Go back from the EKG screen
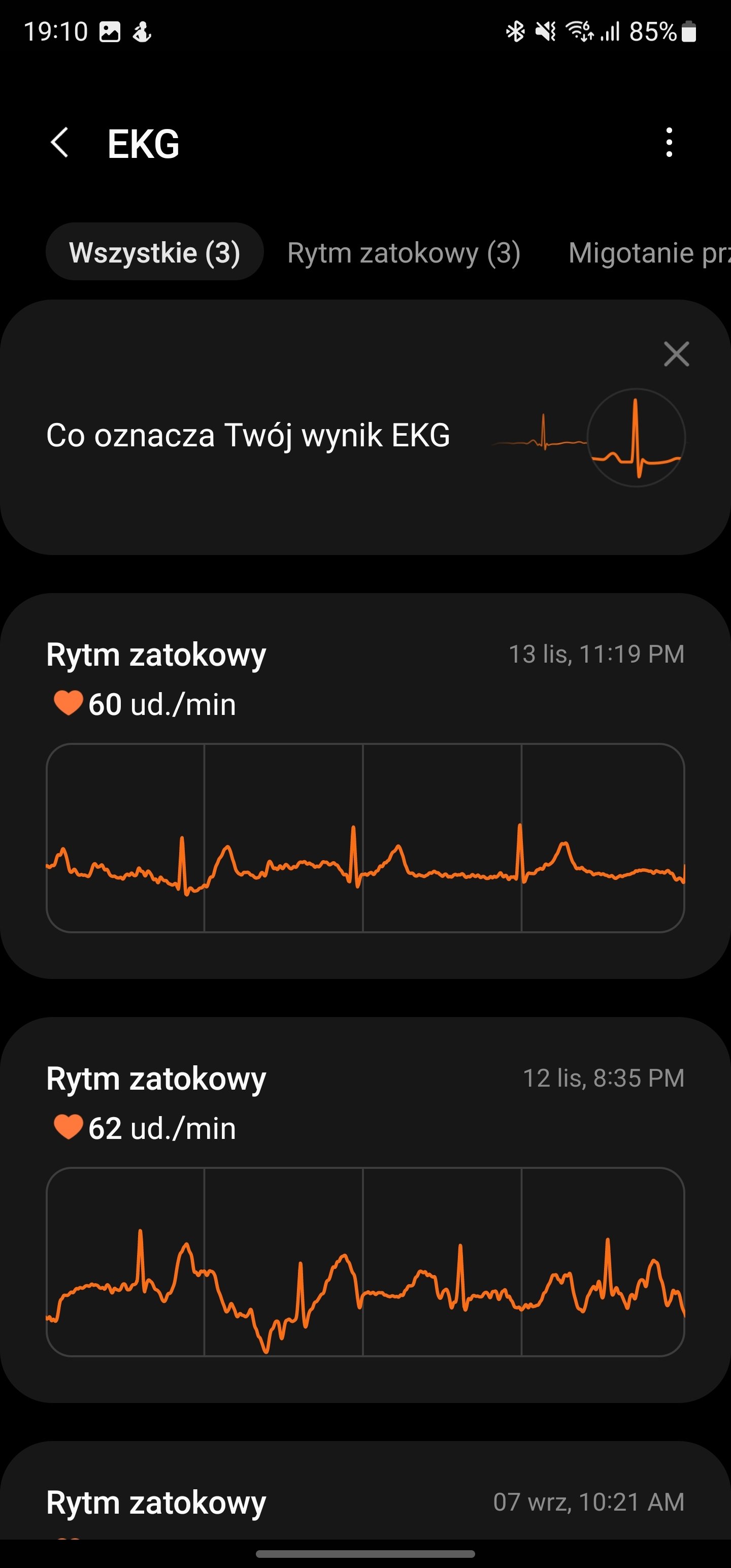Viewport: 731px width, 1568px height. [x=59, y=143]
